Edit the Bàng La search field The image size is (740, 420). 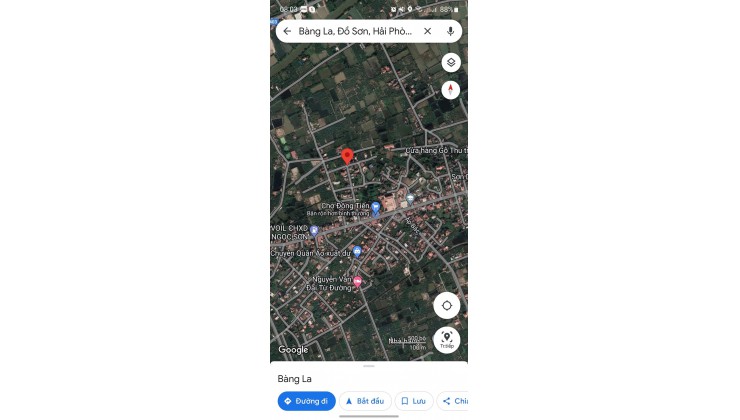pyautogui.click(x=355, y=31)
